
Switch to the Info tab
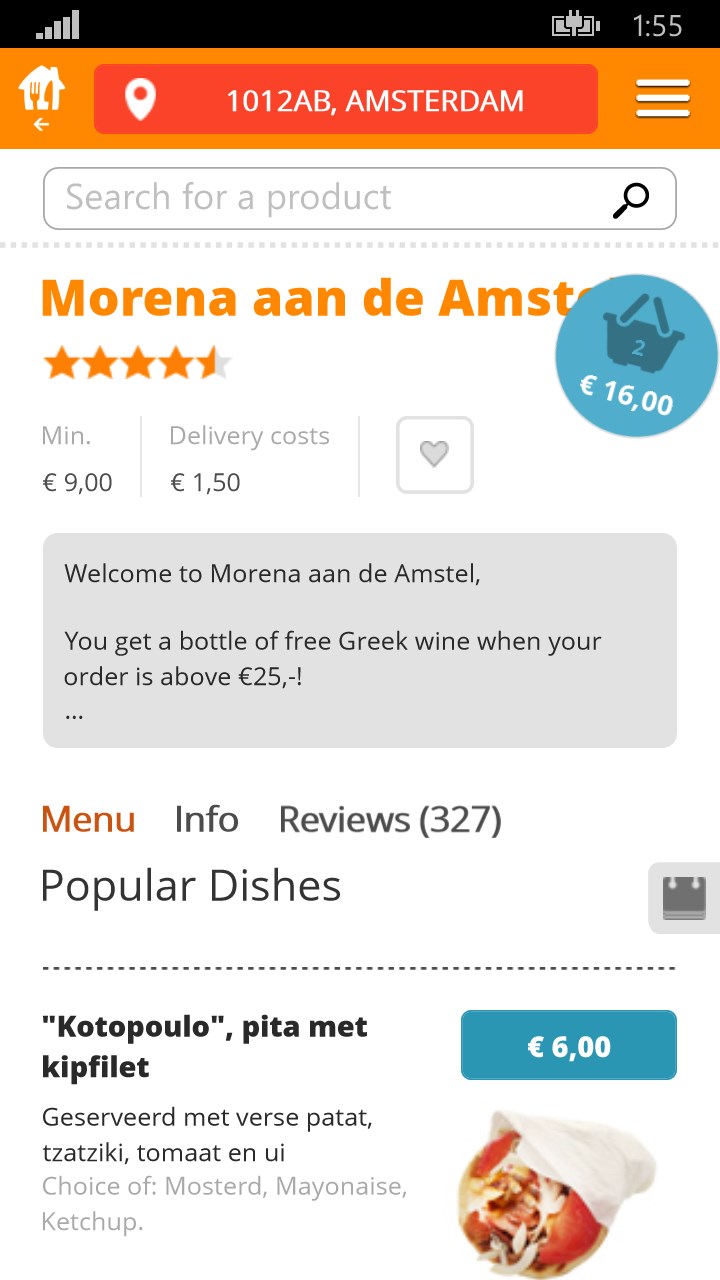tap(206, 820)
